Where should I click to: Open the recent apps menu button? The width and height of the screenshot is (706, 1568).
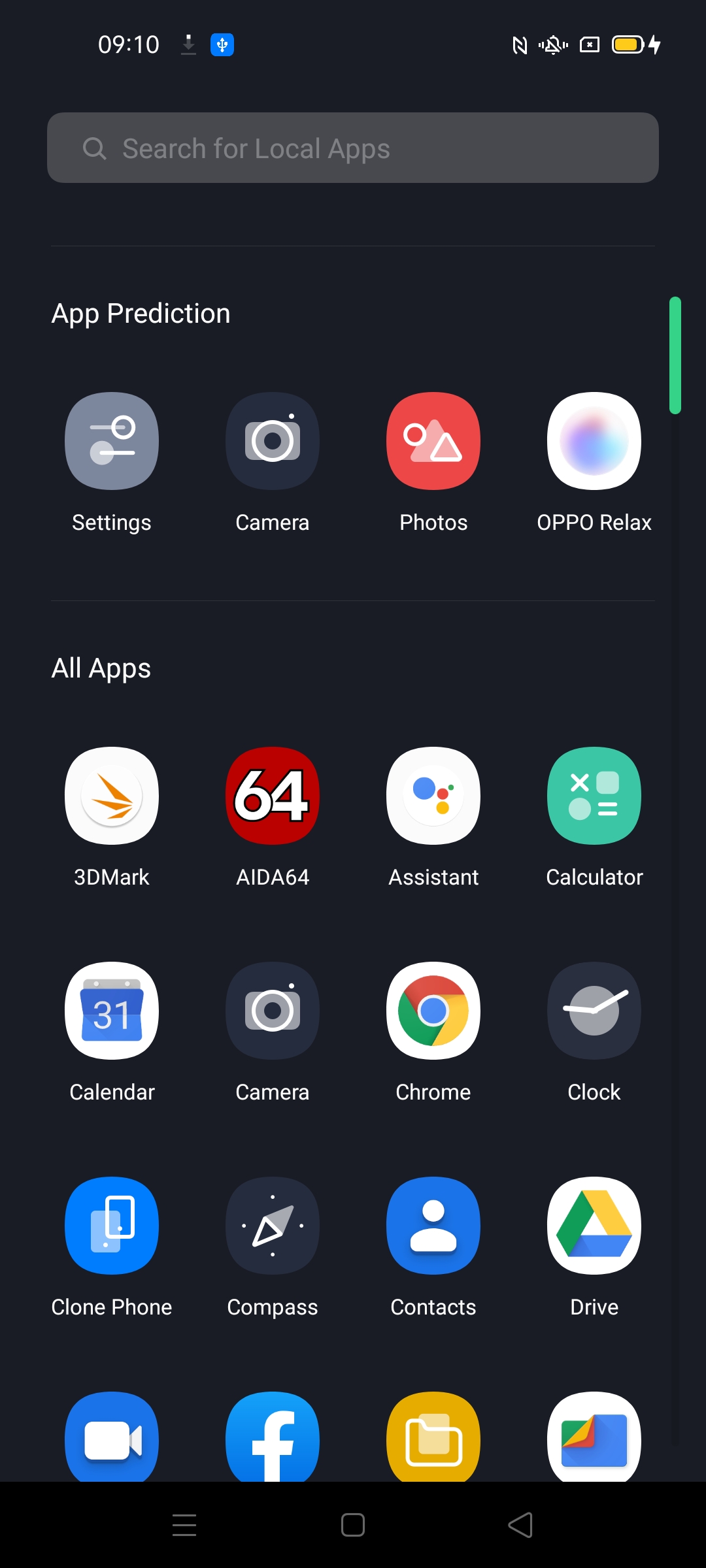coord(184,1526)
